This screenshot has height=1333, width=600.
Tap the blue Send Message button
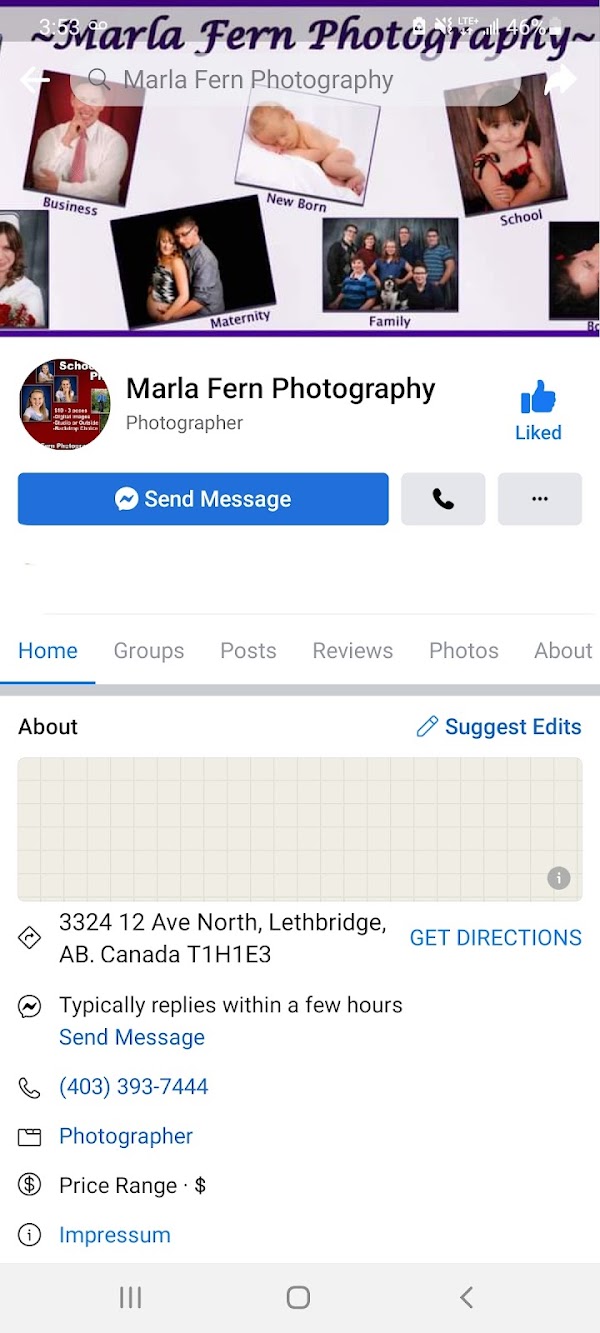203,499
